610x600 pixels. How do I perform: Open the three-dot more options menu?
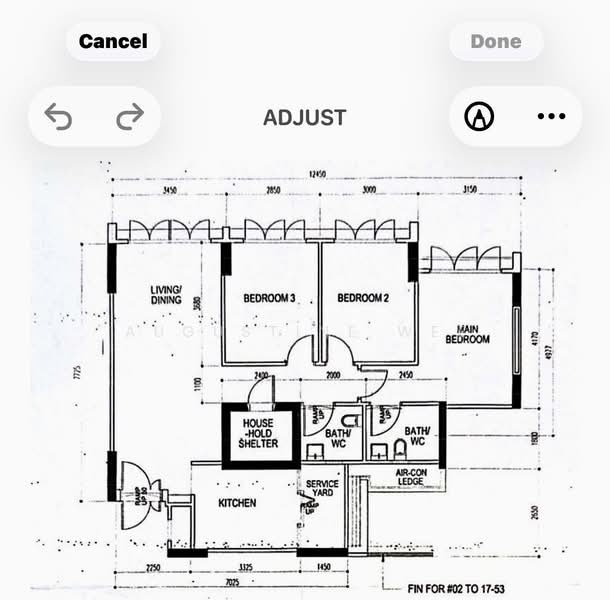pos(551,117)
